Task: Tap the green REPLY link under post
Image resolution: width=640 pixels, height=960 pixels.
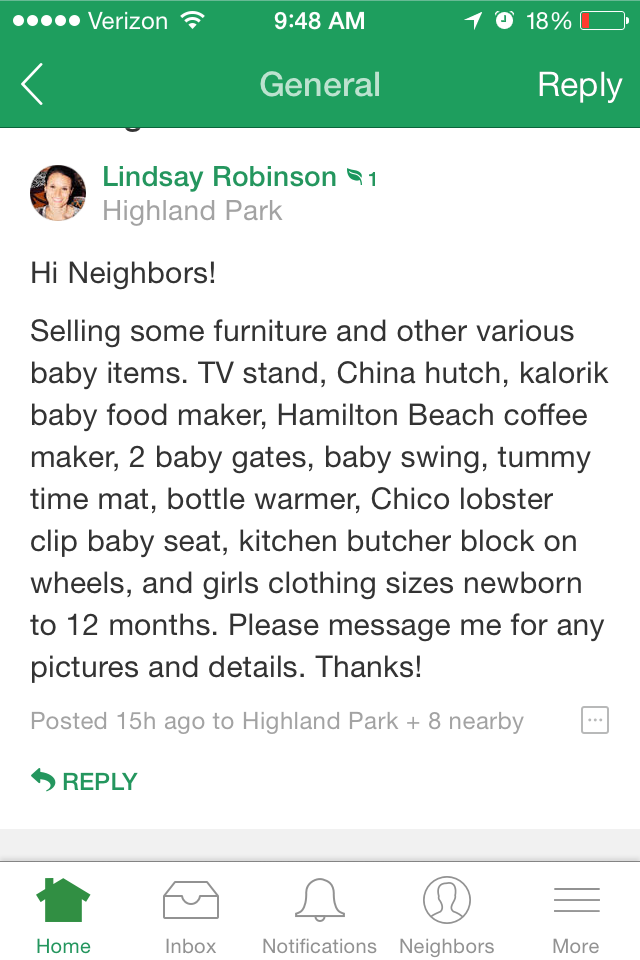Action: pyautogui.click(x=85, y=781)
